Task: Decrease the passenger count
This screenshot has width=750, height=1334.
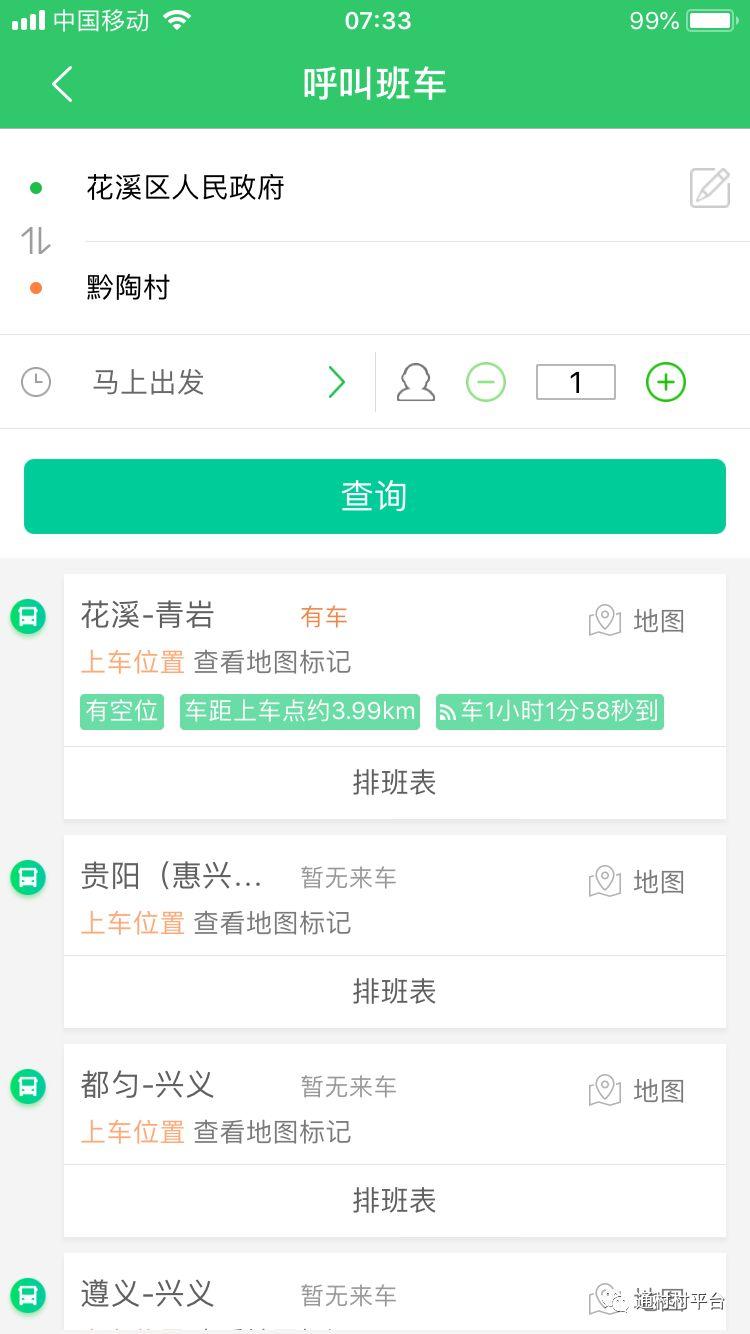Action: pos(486,382)
